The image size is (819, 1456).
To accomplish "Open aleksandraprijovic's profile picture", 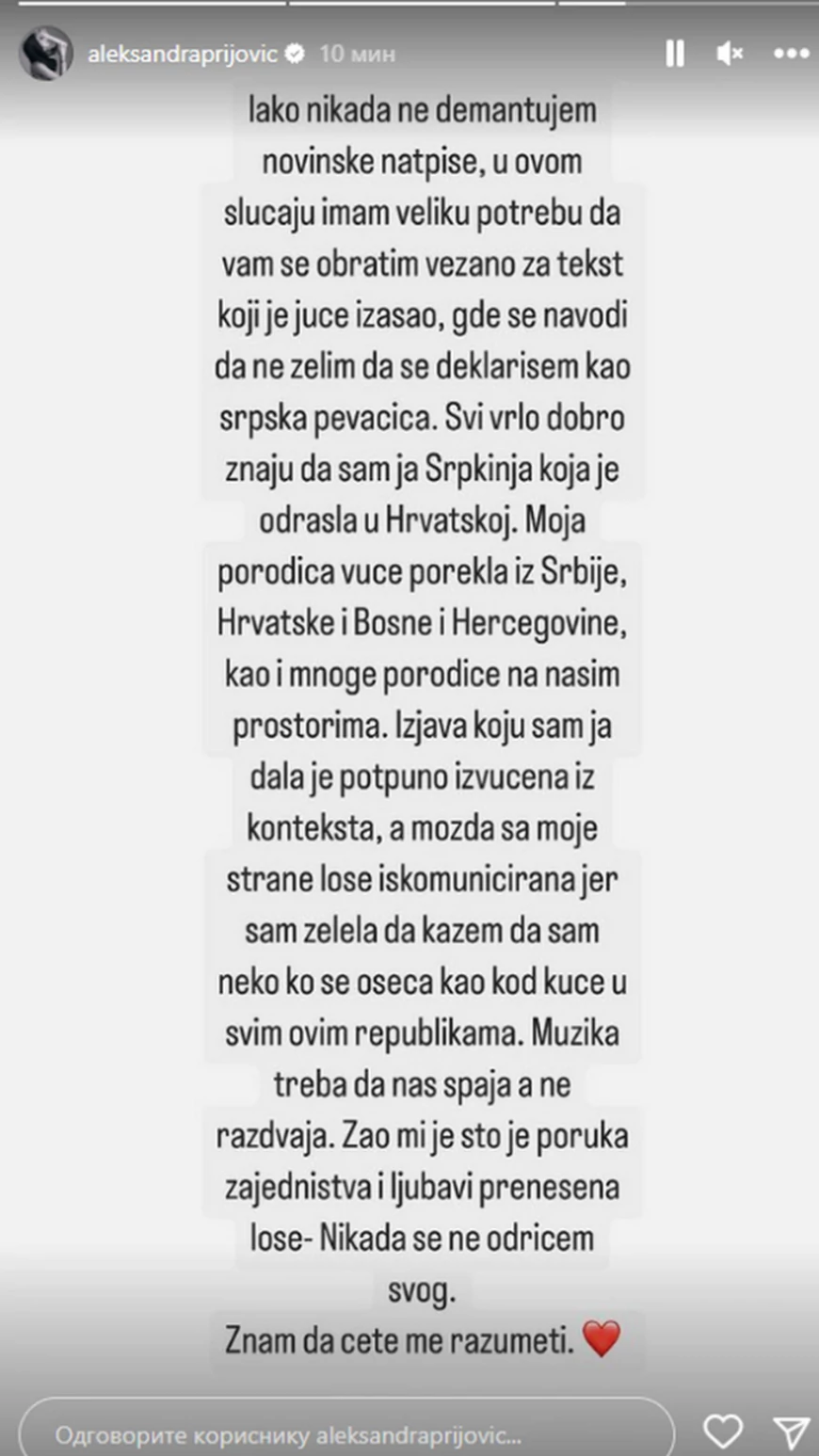I will (x=45, y=54).
